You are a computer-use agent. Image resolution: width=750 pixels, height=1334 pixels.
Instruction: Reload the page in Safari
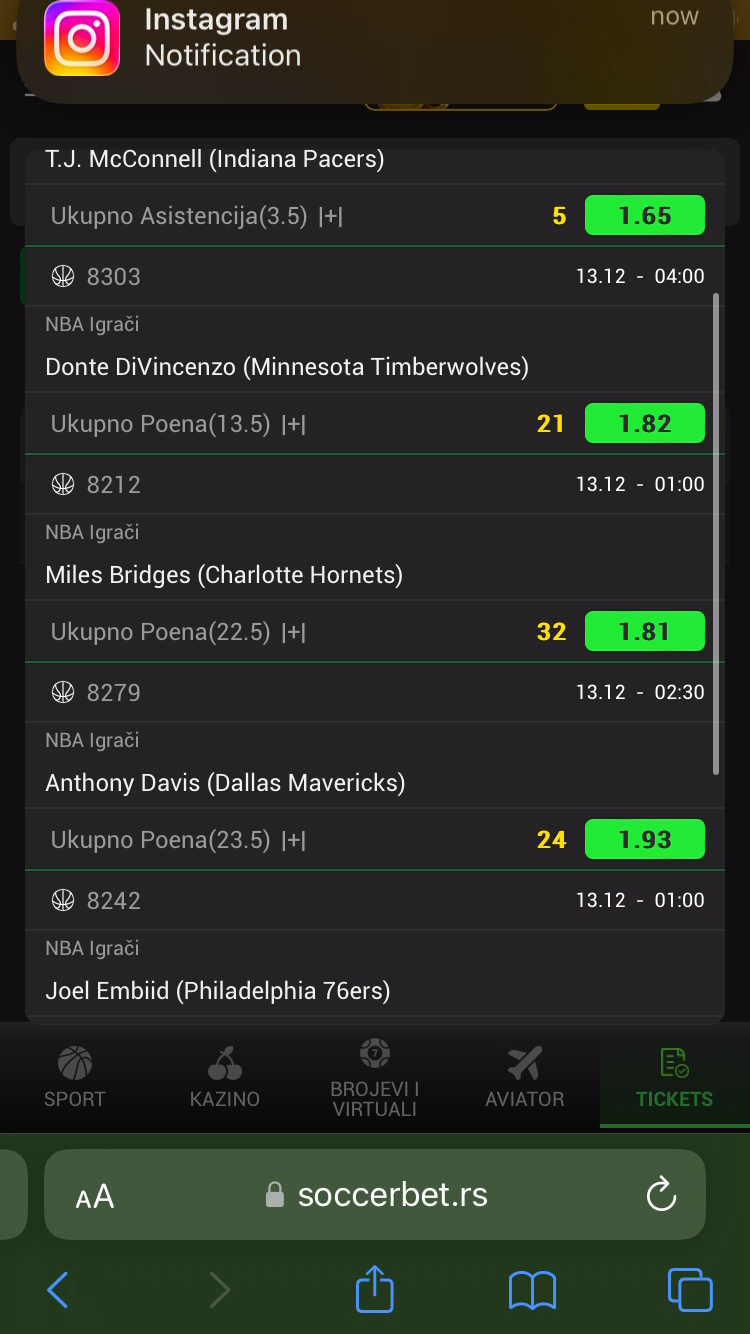(x=661, y=1194)
